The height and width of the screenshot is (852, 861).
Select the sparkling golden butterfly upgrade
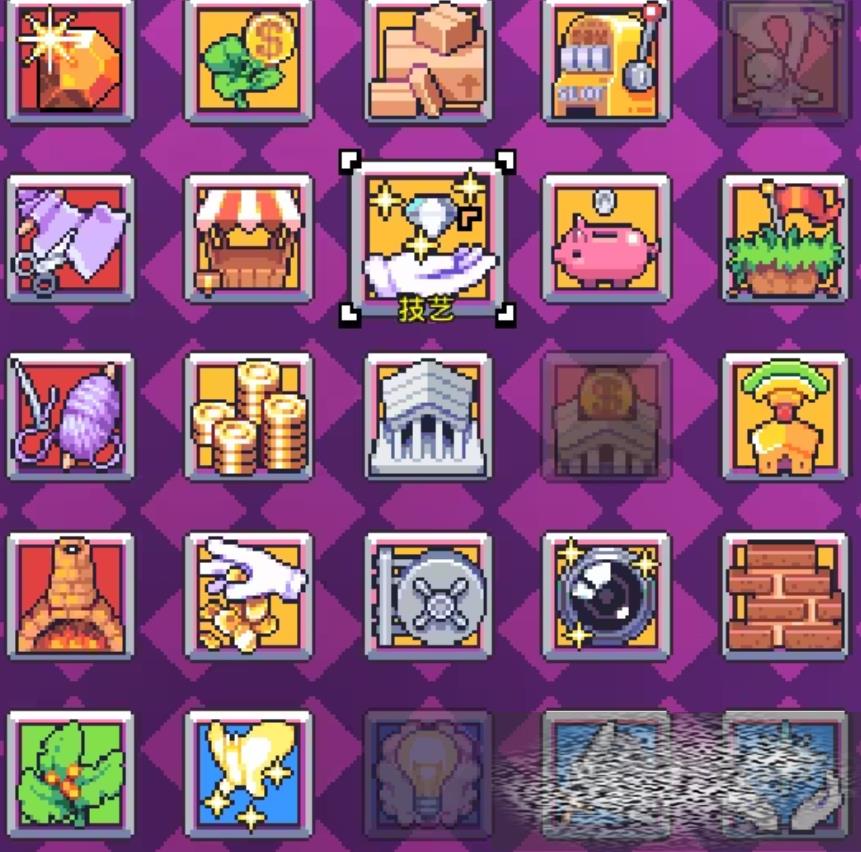pyautogui.click(x=248, y=774)
